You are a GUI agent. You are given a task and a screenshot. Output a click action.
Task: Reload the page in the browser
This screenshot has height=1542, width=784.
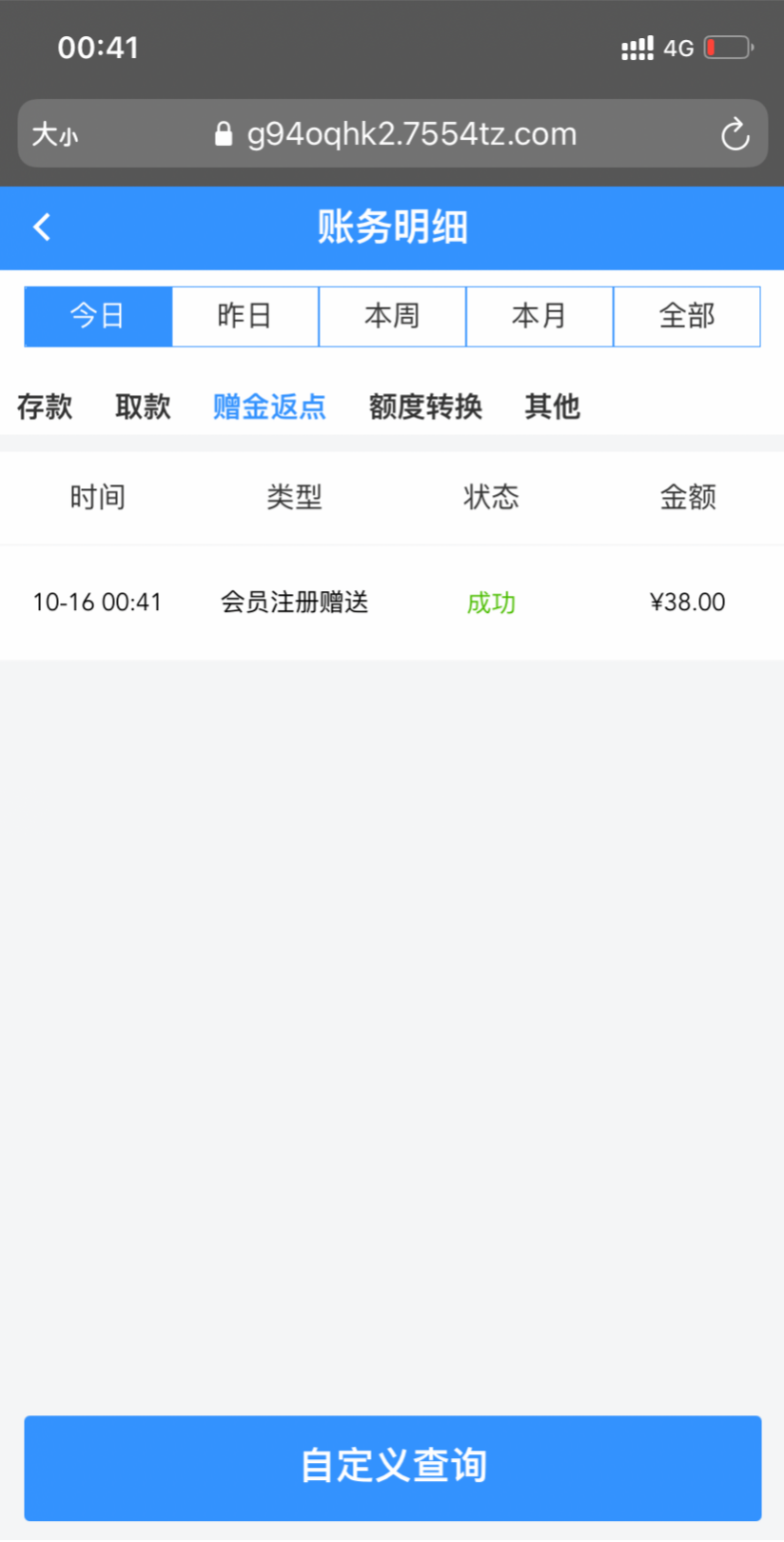[735, 134]
